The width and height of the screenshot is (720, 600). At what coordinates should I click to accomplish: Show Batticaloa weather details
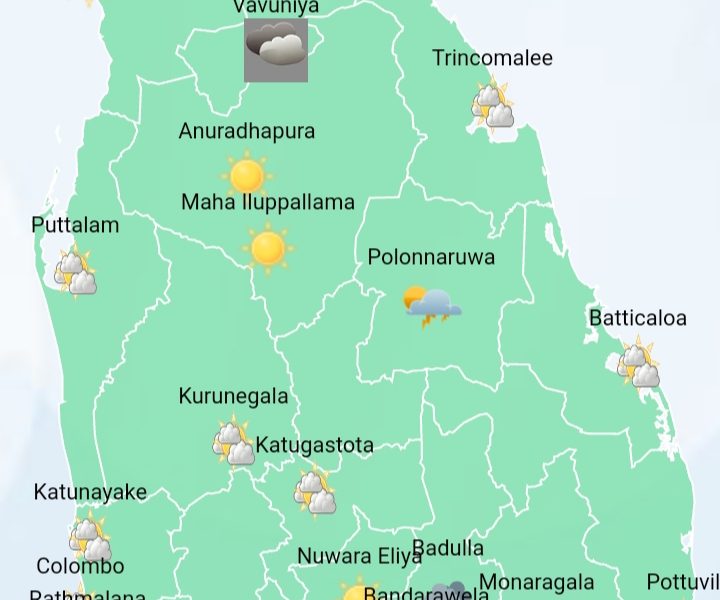click(x=637, y=363)
